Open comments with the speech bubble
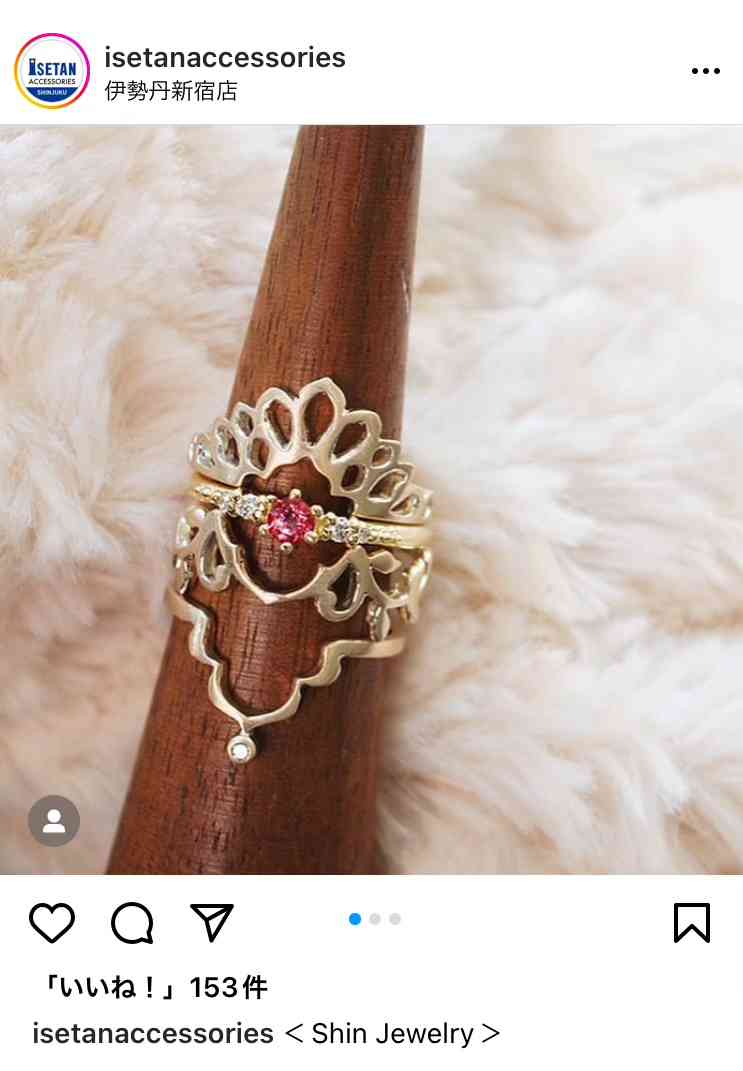The height and width of the screenshot is (1071, 743). (132, 922)
